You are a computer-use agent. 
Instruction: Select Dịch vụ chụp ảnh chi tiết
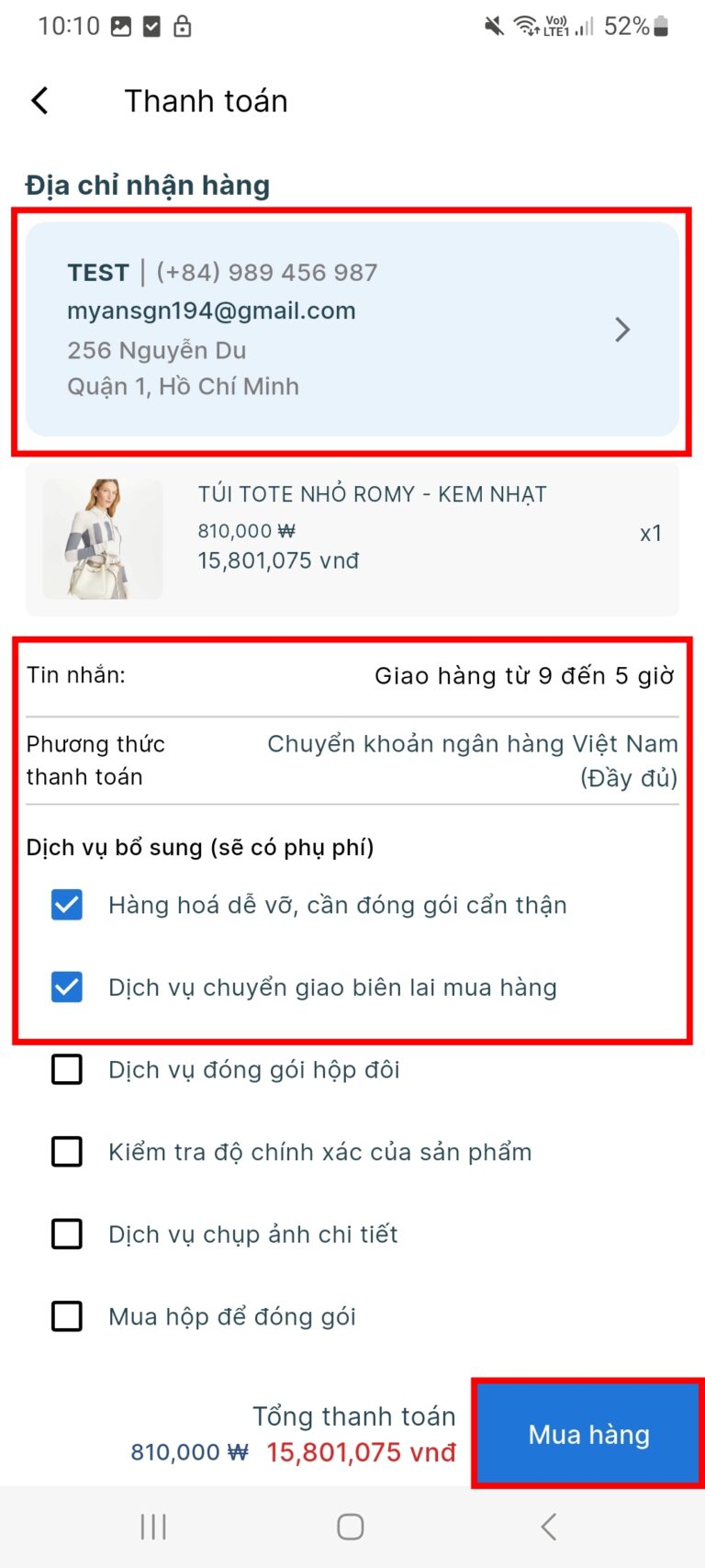(x=67, y=1234)
